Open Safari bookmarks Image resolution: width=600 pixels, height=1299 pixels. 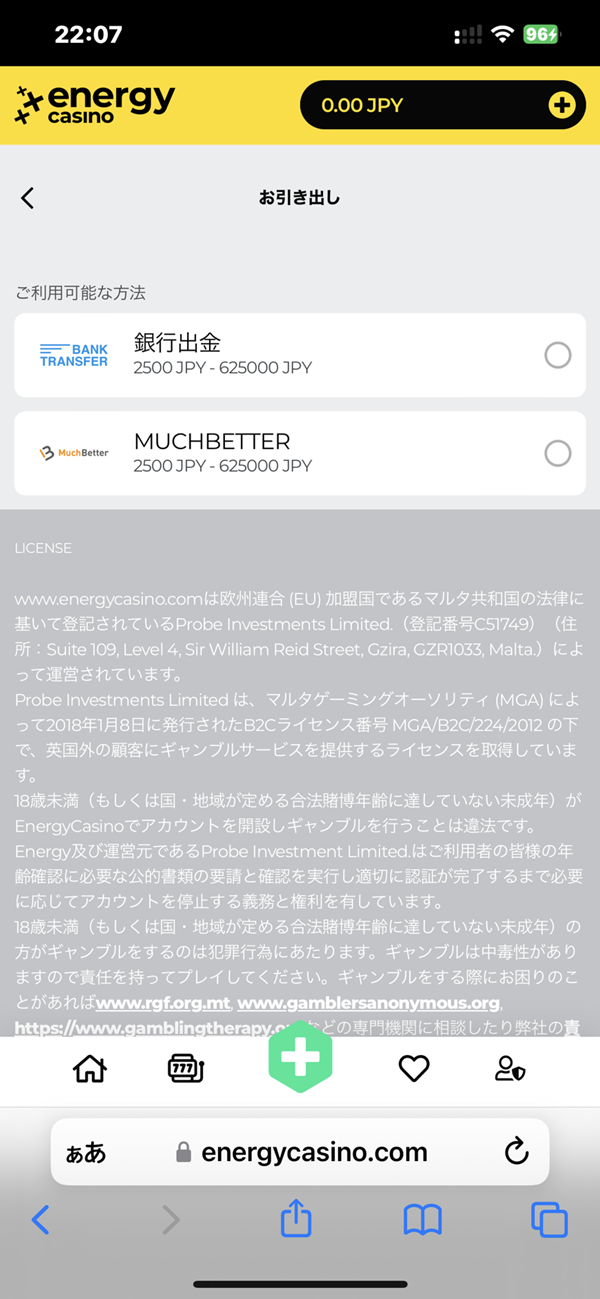422,1220
